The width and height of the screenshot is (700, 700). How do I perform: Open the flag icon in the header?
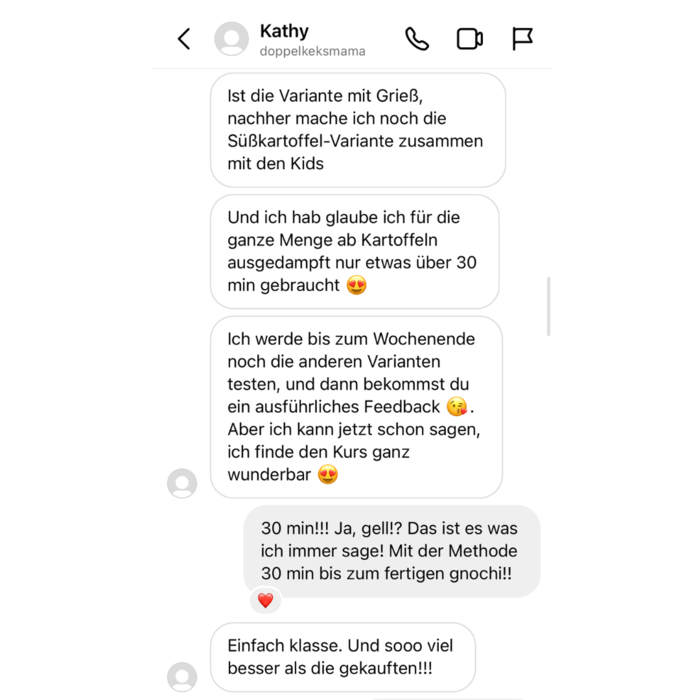pyautogui.click(x=522, y=39)
